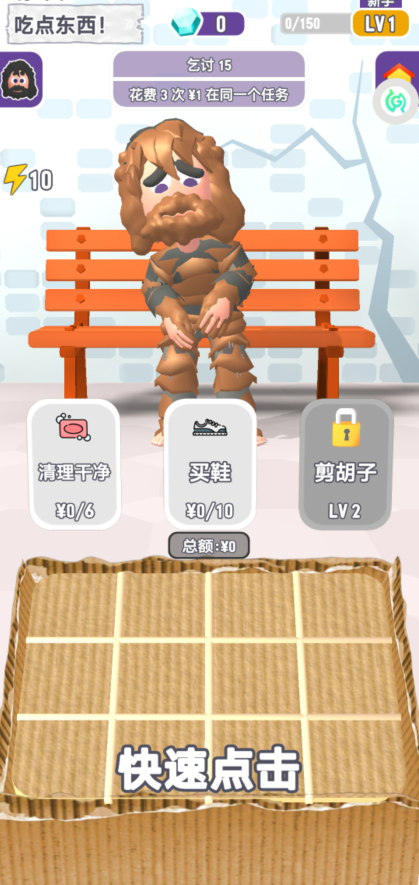Tap the locked 剪胡子 card

[346, 464]
